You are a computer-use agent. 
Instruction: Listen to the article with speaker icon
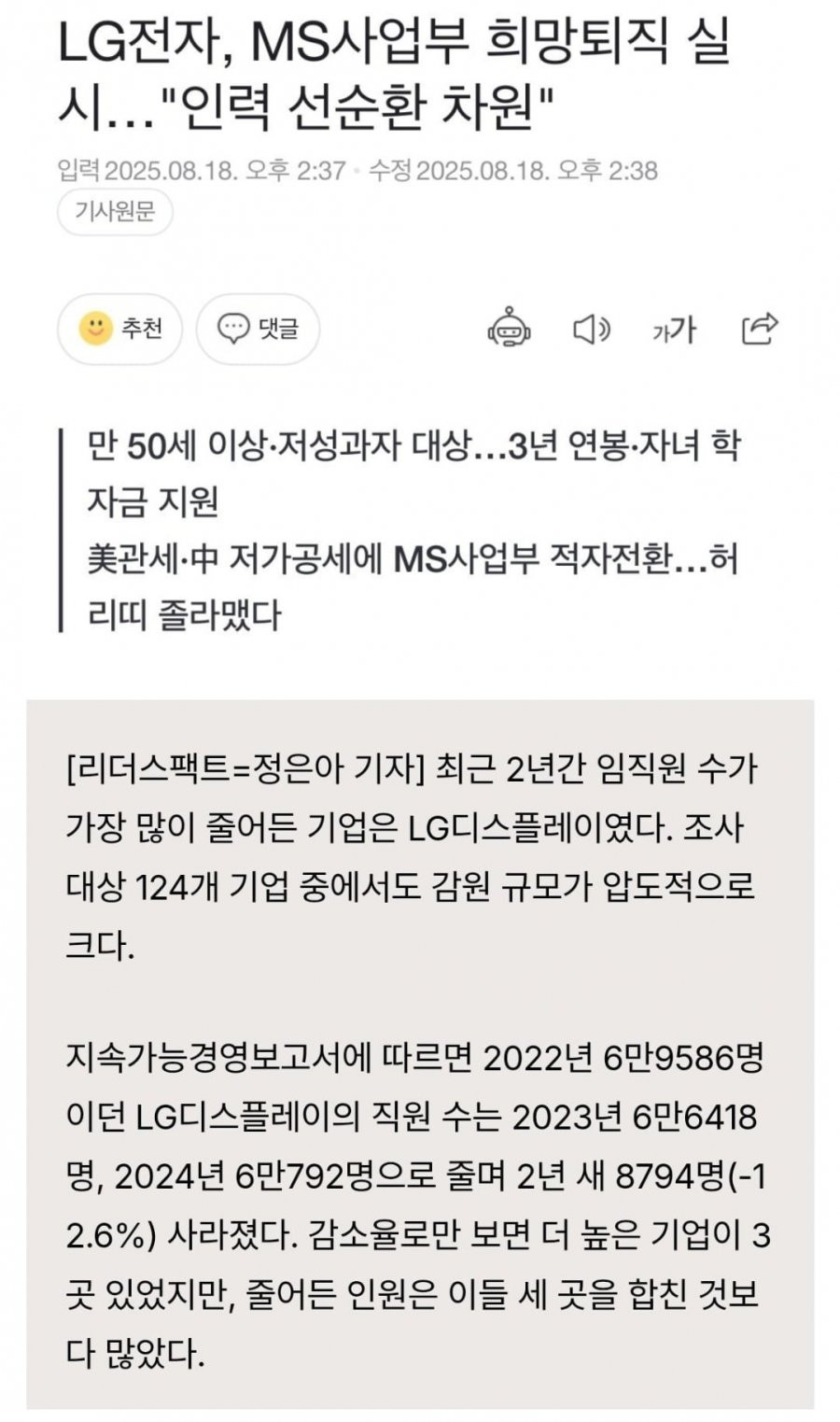[591, 329]
